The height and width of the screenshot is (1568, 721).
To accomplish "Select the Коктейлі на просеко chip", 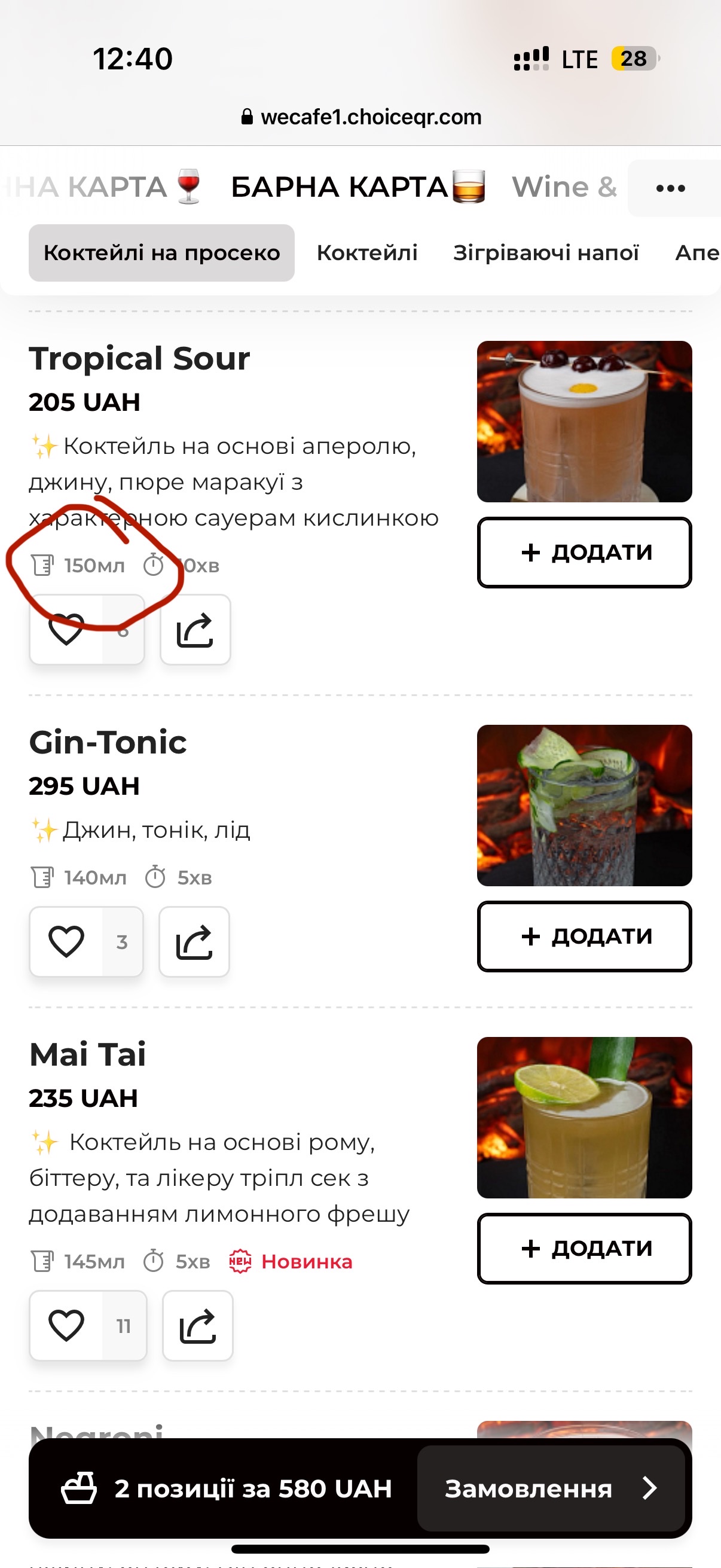I will [x=162, y=252].
